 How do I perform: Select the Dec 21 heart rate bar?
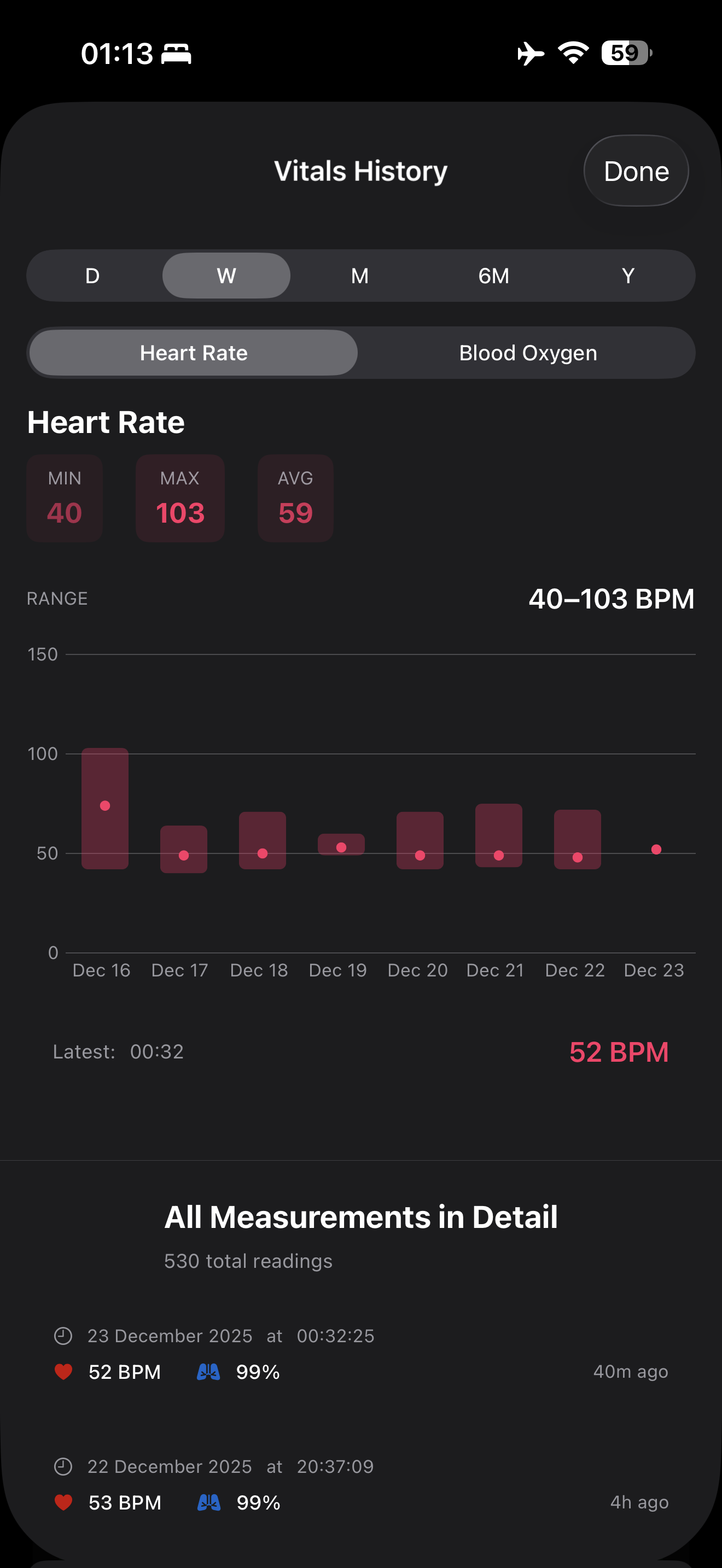(x=499, y=835)
